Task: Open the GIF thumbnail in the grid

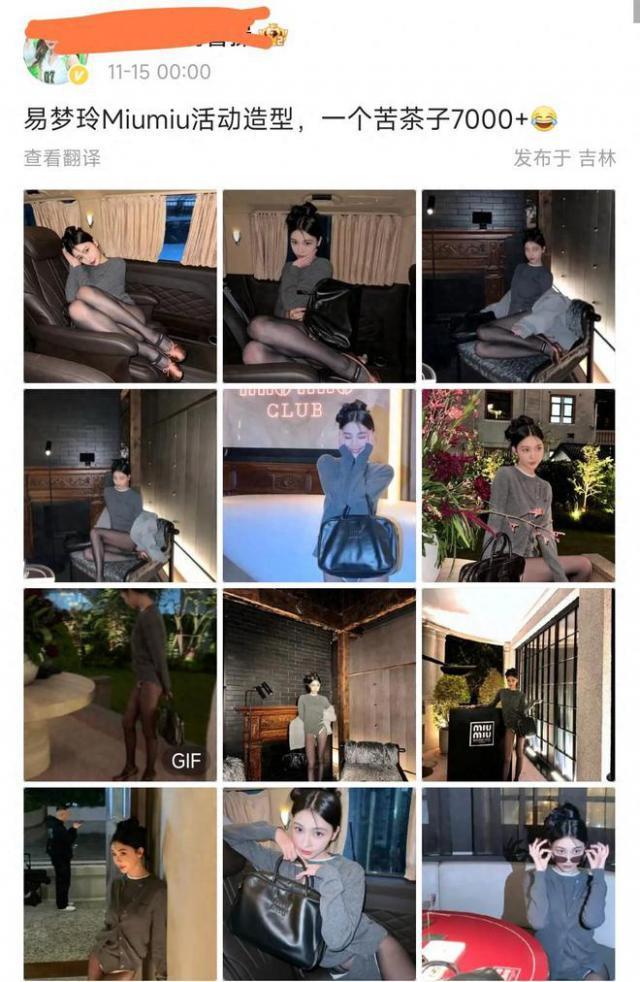Action: click(x=120, y=684)
